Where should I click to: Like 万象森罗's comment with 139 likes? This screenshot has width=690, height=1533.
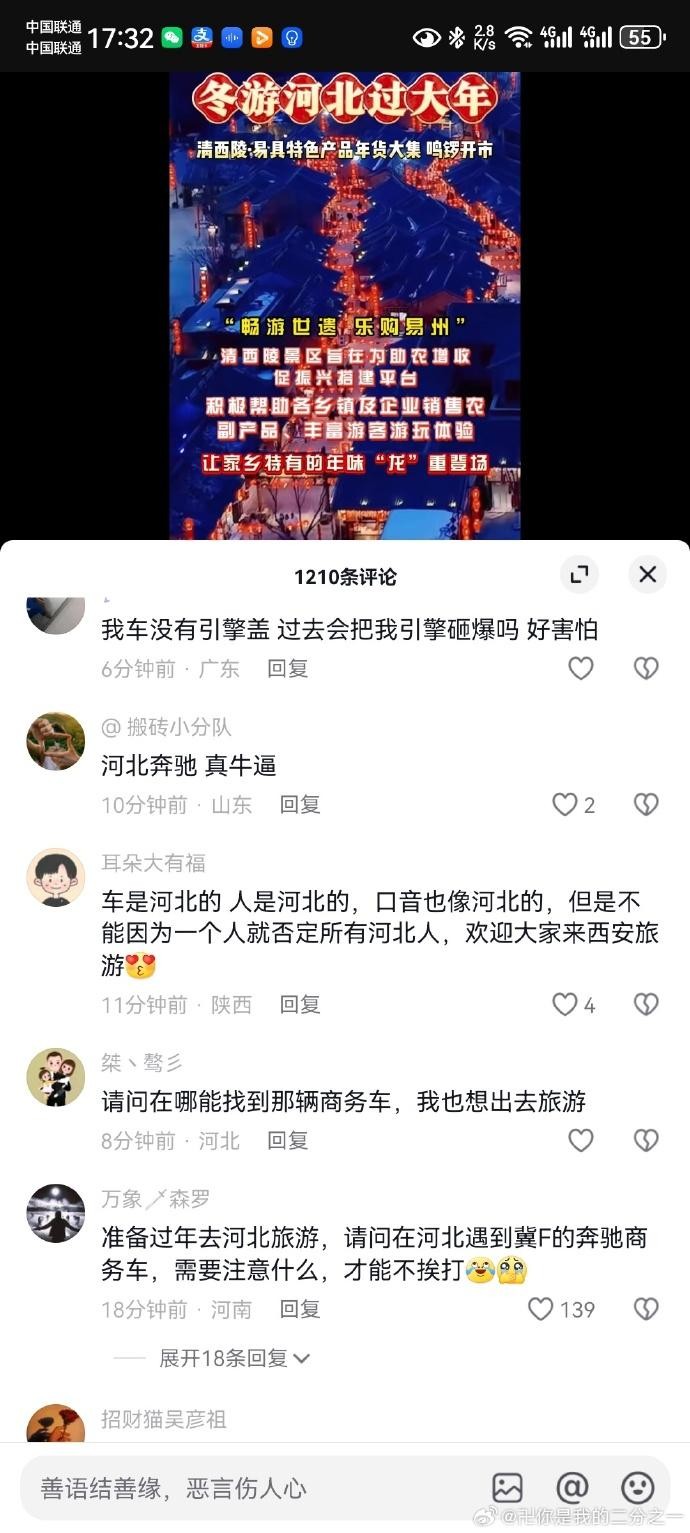541,1309
